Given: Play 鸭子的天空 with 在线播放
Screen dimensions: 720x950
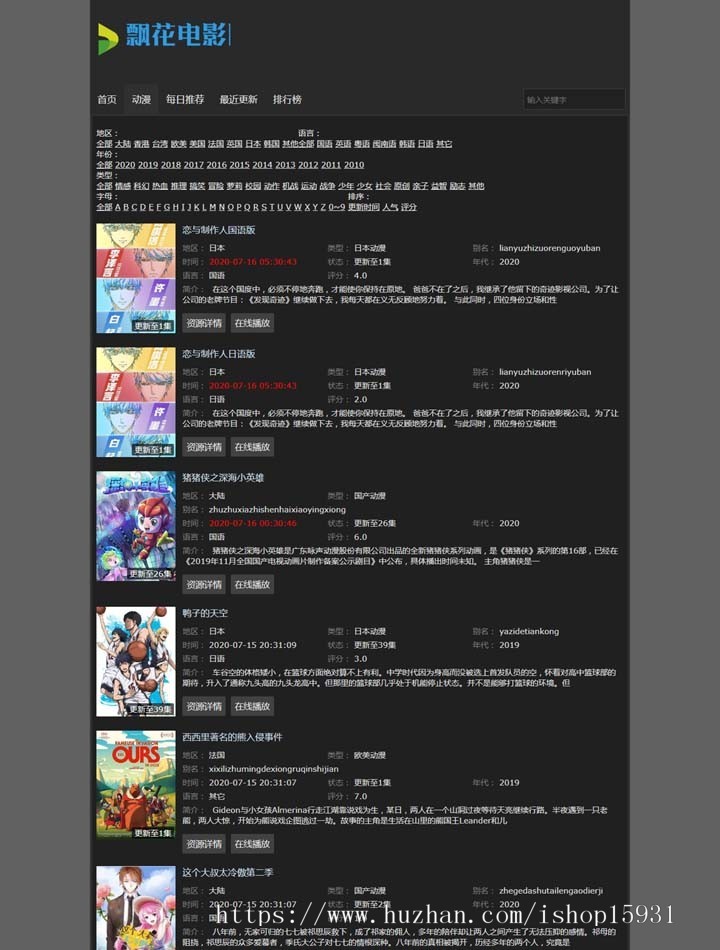Looking at the screenshot, I should coord(252,706).
